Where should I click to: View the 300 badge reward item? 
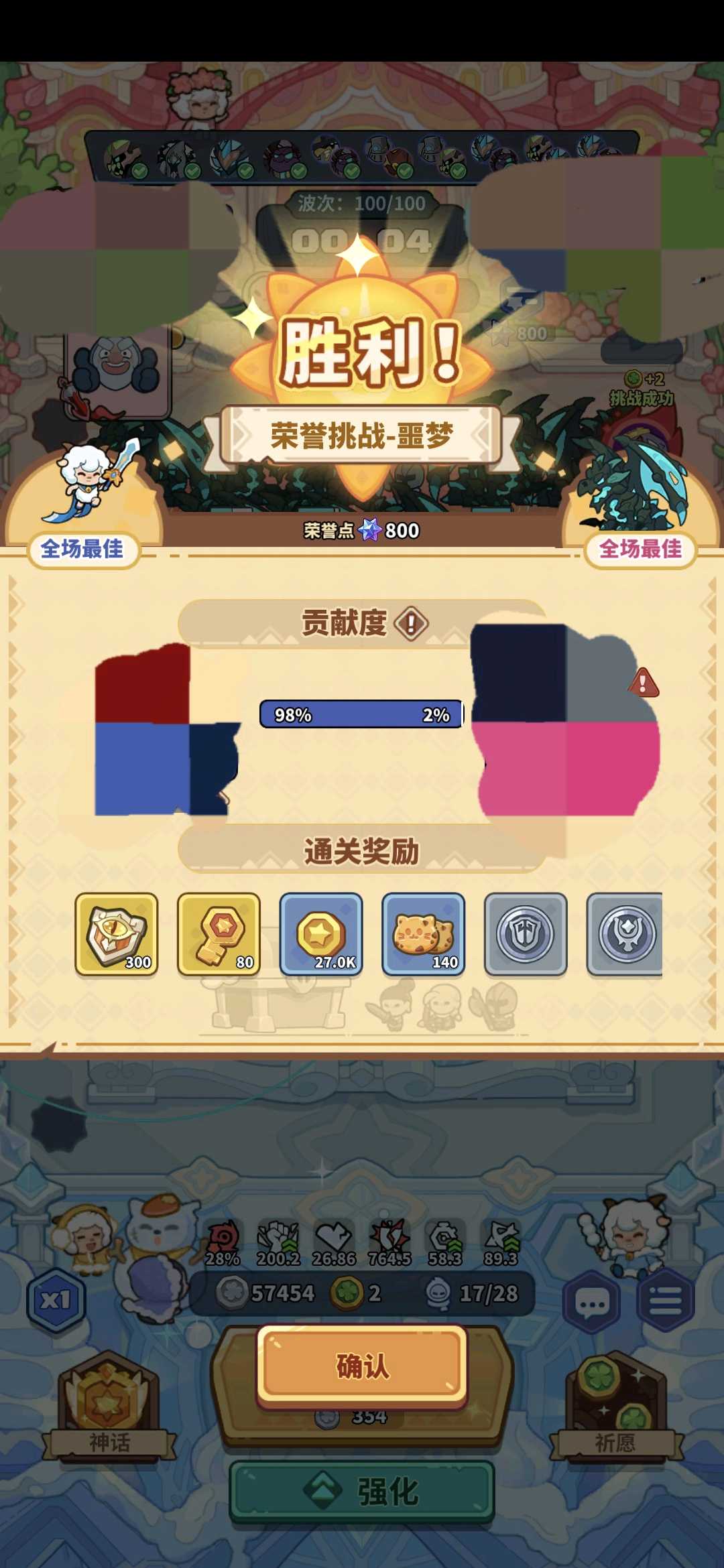(x=117, y=933)
